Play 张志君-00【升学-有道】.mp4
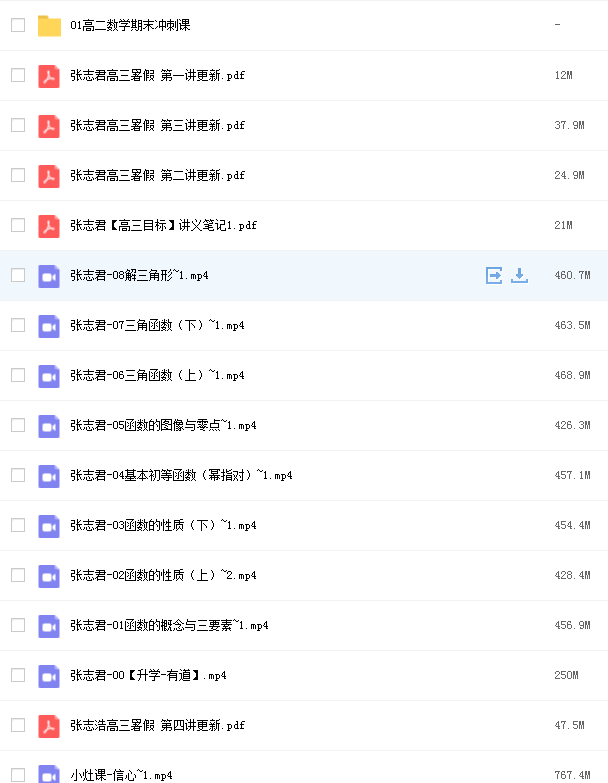Image resolution: width=608 pixels, height=783 pixels. [x=148, y=675]
